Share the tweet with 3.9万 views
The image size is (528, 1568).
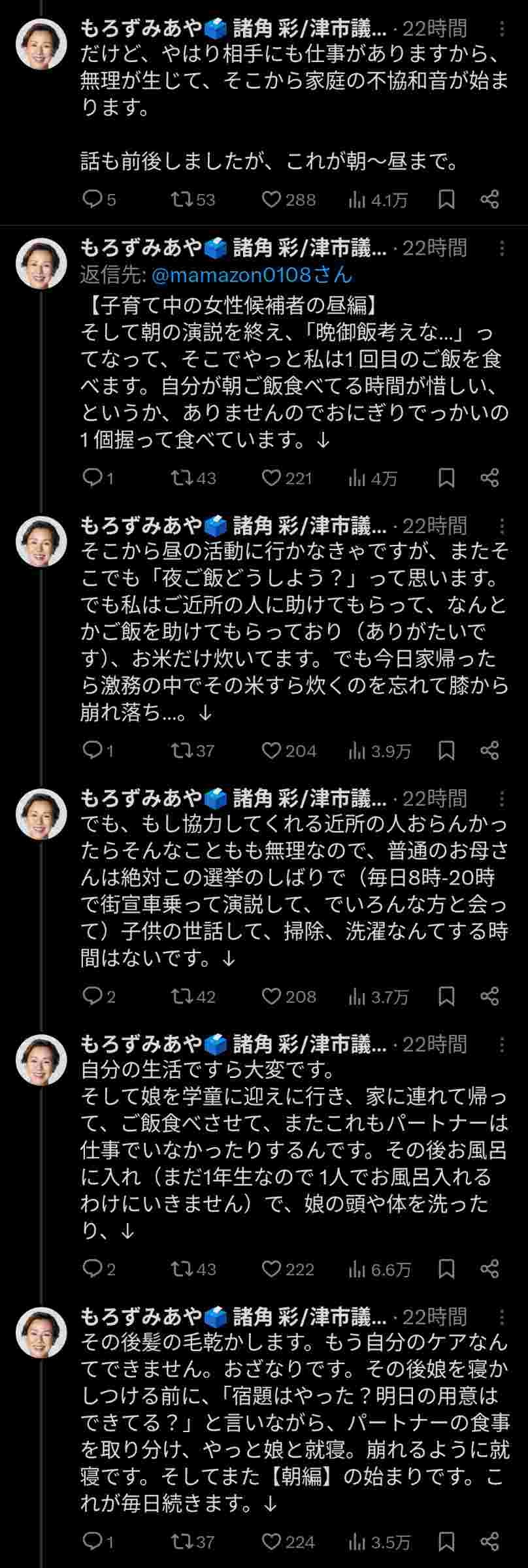click(489, 751)
